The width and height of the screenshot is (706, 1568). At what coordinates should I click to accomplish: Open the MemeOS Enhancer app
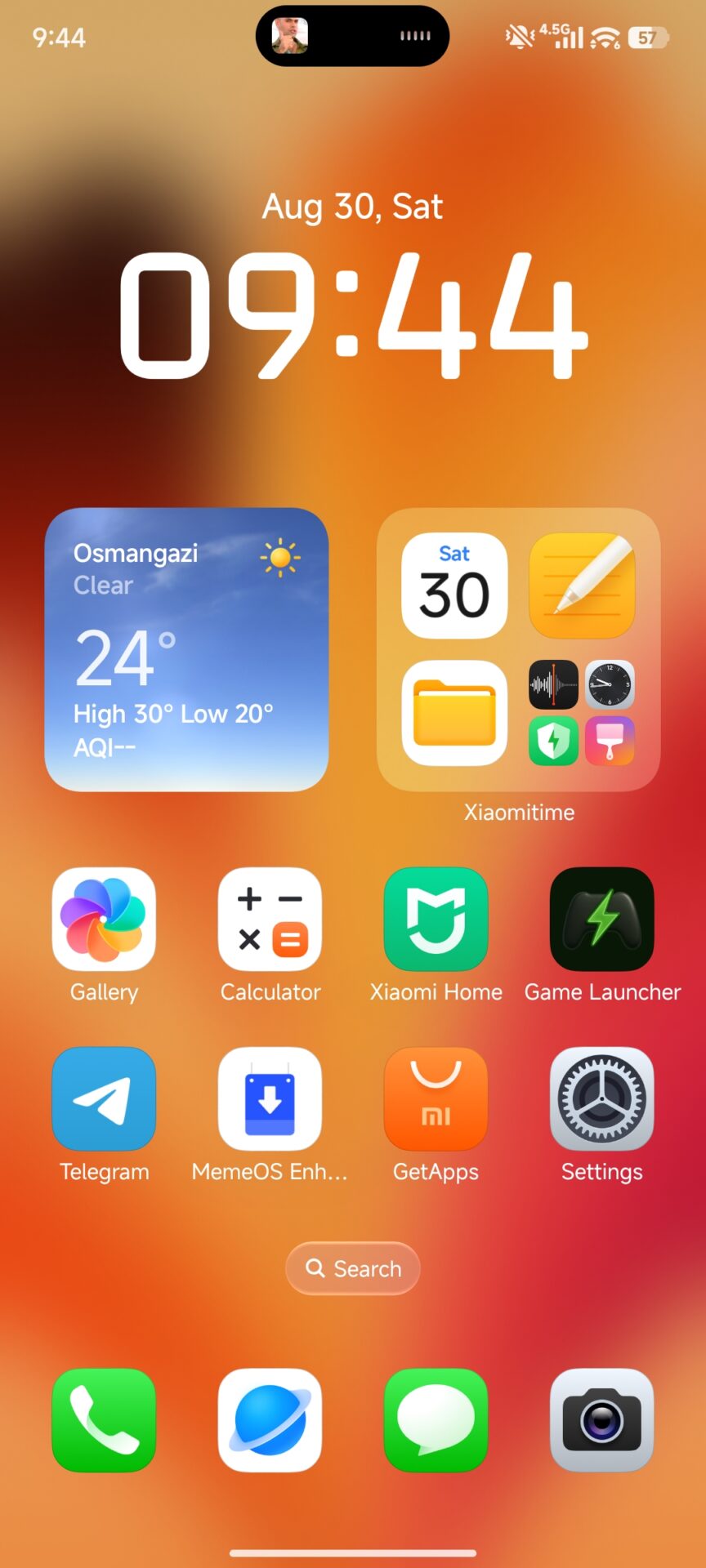270,1099
